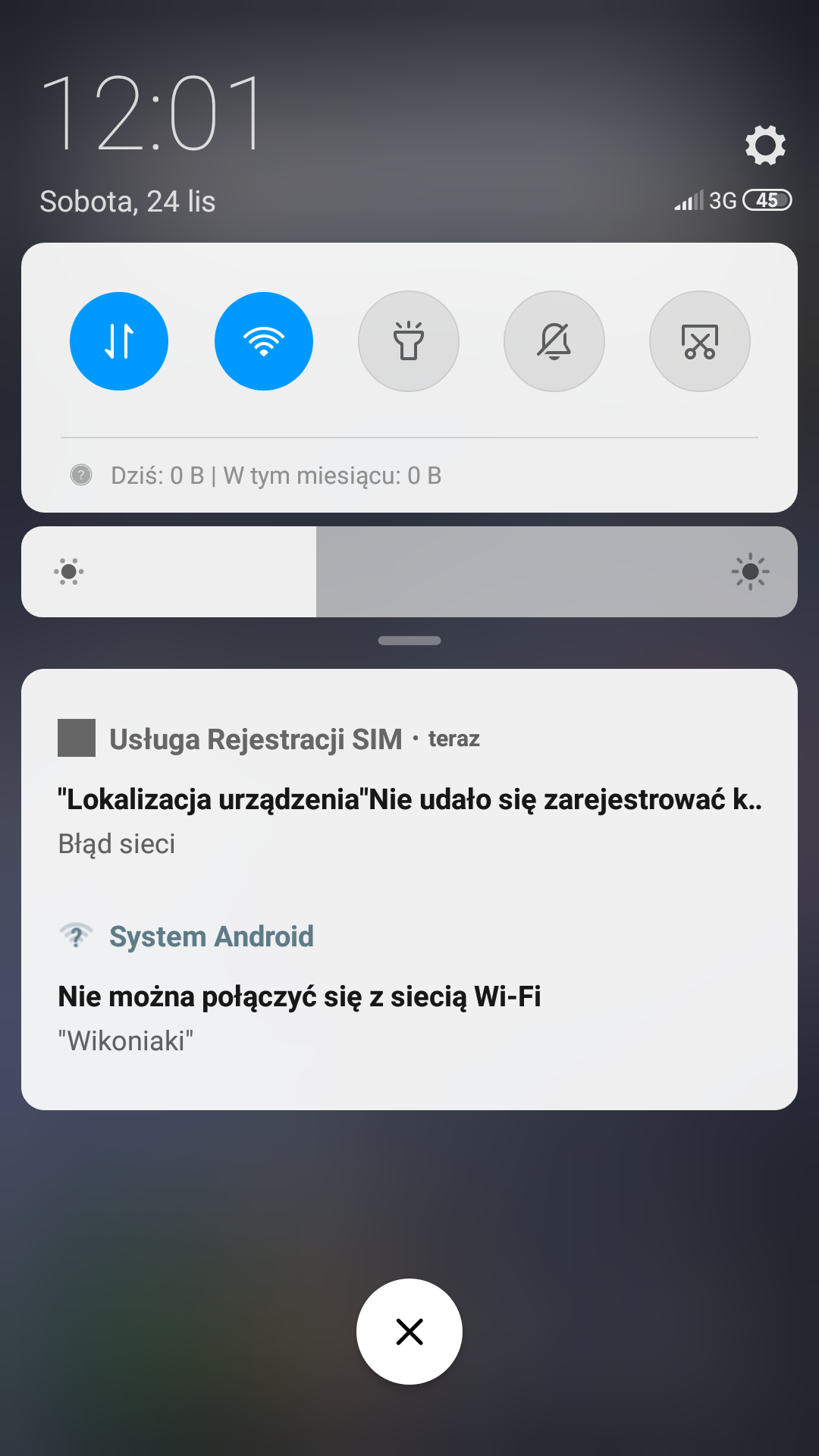Image resolution: width=819 pixels, height=1456 pixels.
Task: Take a screenshot with scissors toggle
Action: (700, 341)
